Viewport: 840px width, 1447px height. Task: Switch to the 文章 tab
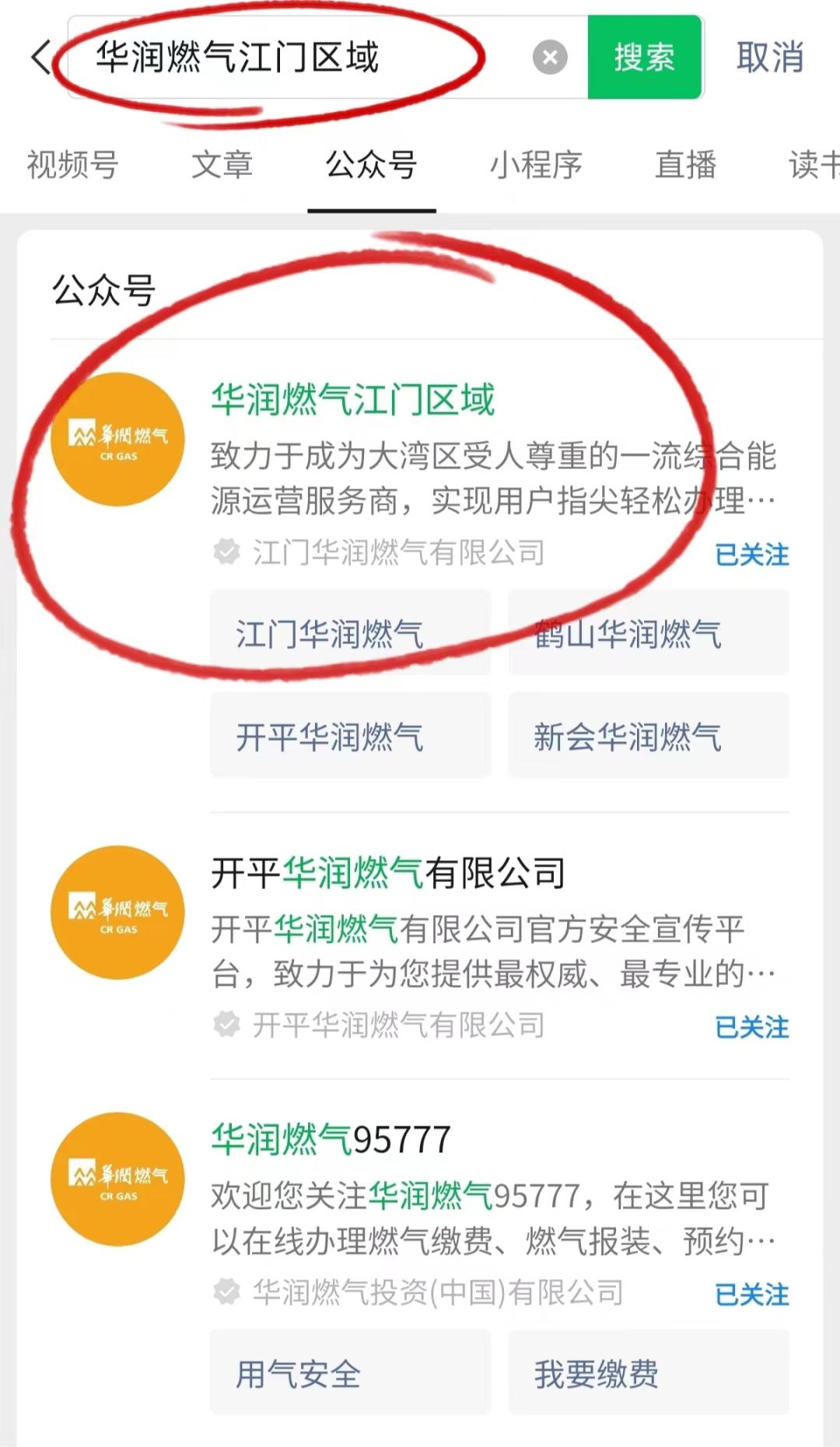click(x=222, y=165)
